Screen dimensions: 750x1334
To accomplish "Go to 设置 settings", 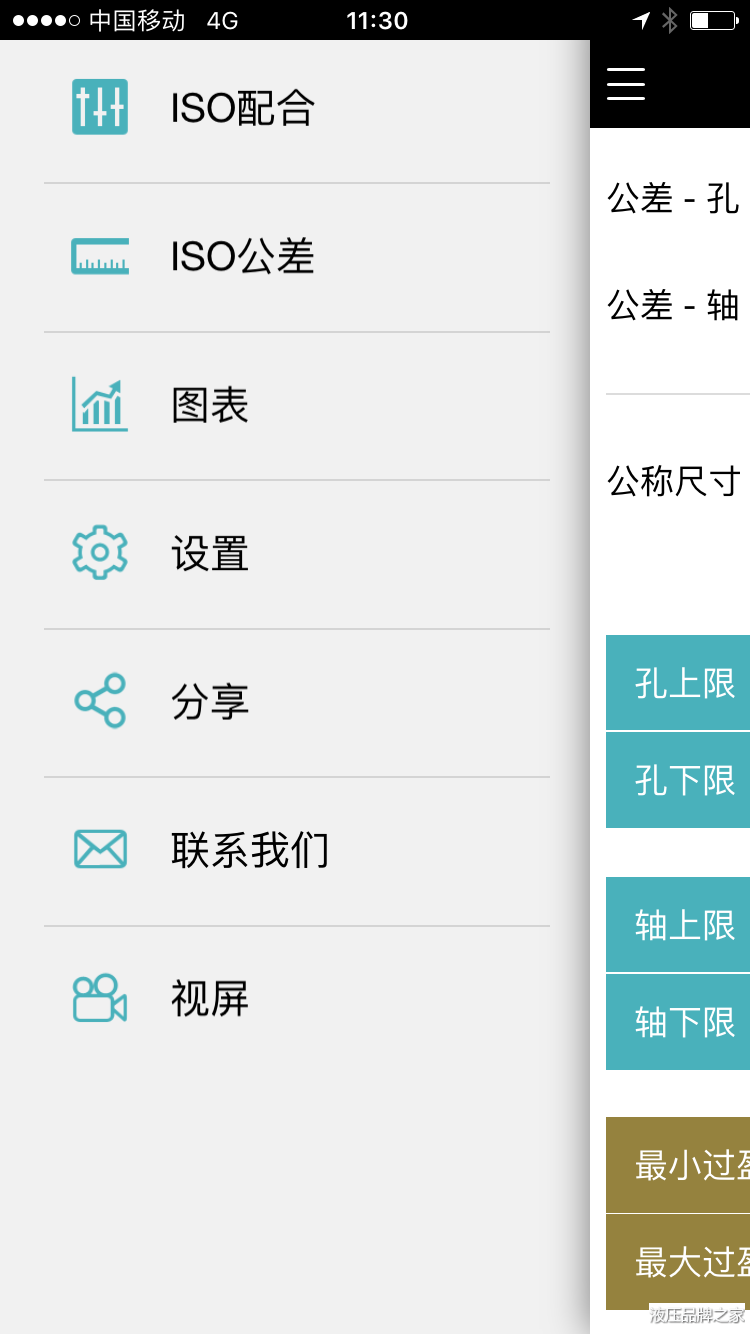I will (x=297, y=554).
